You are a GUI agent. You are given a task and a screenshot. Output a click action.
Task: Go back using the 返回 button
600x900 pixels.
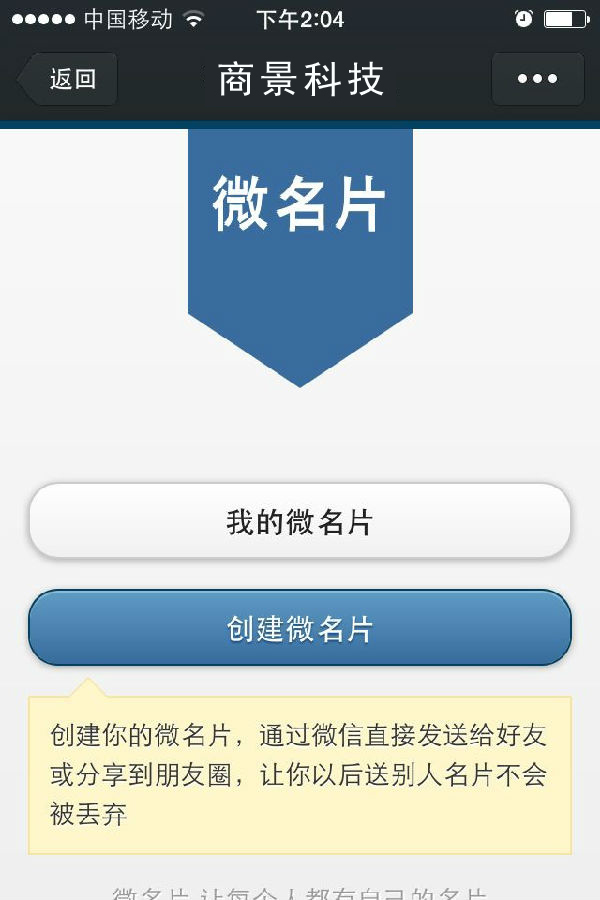point(70,80)
